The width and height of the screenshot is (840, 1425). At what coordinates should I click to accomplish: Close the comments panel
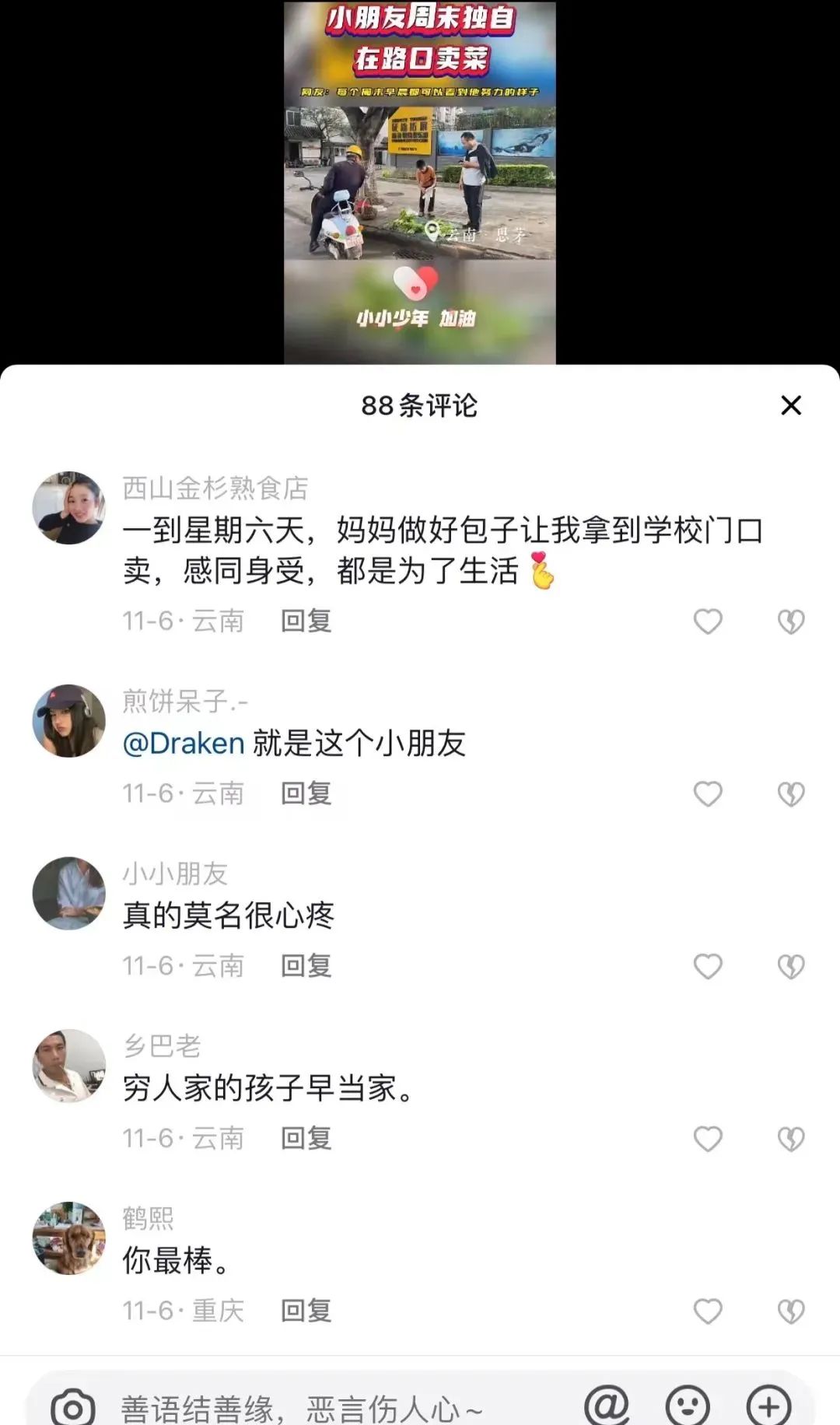coord(792,405)
